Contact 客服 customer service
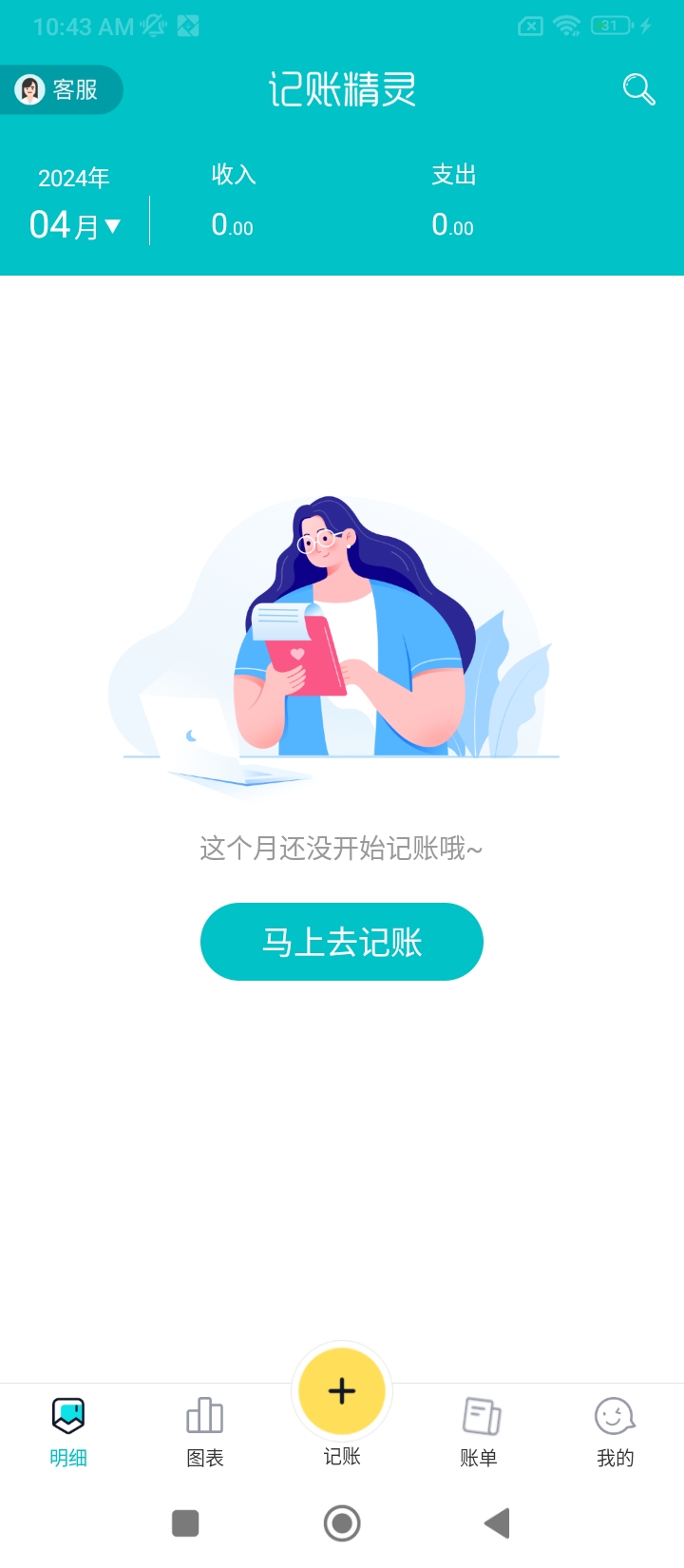This screenshot has width=684, height=1568. coord(59,90)
